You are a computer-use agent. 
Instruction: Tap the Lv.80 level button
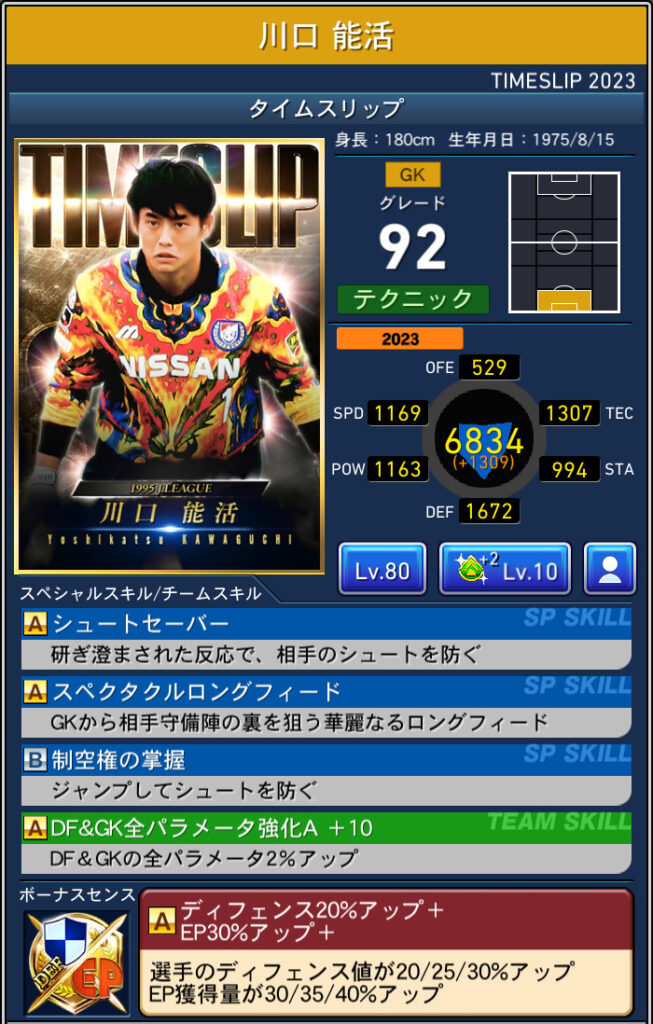[382, 570]
